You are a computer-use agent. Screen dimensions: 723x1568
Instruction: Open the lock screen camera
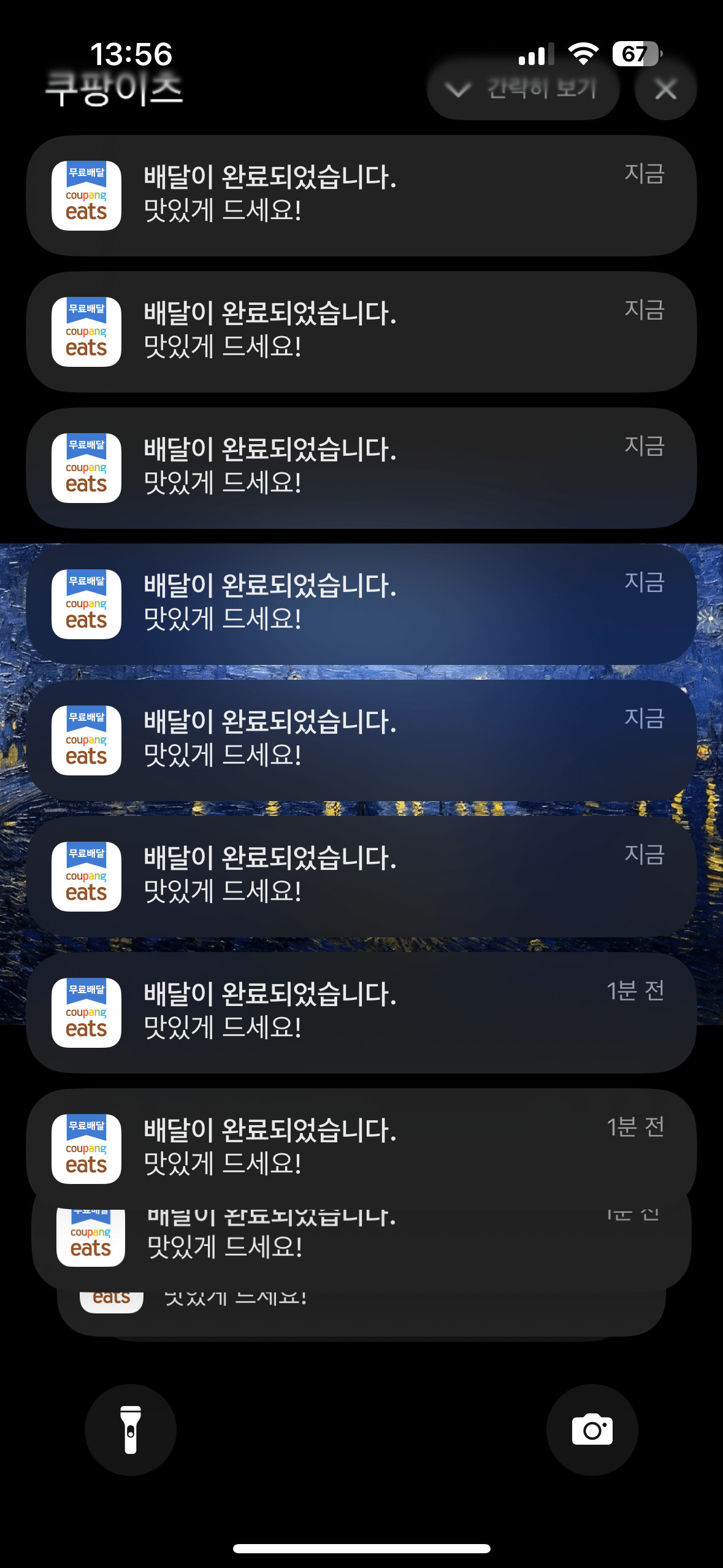(592, 1429)
